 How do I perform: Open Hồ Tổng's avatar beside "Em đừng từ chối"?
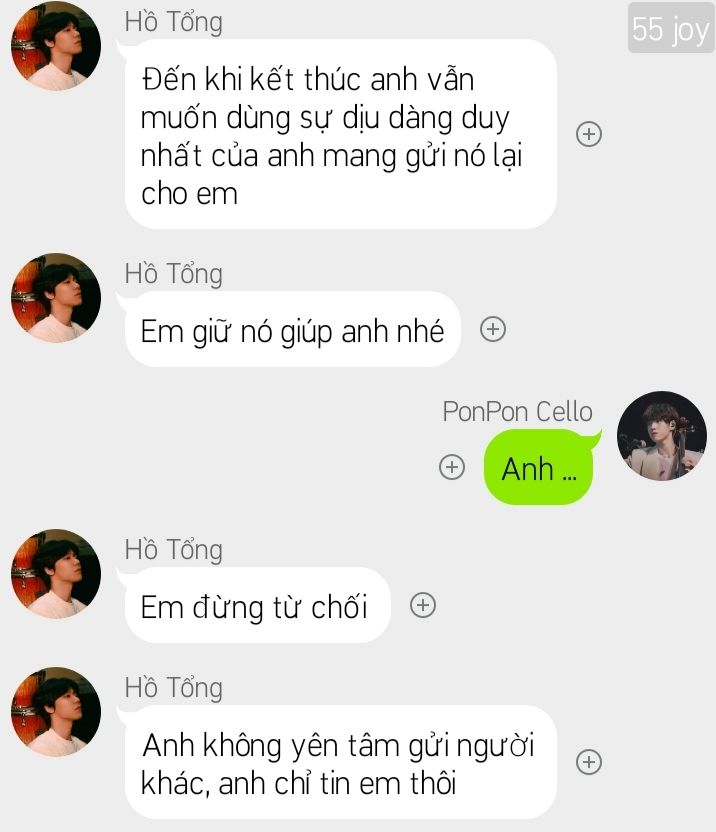(x=55, y=574)
